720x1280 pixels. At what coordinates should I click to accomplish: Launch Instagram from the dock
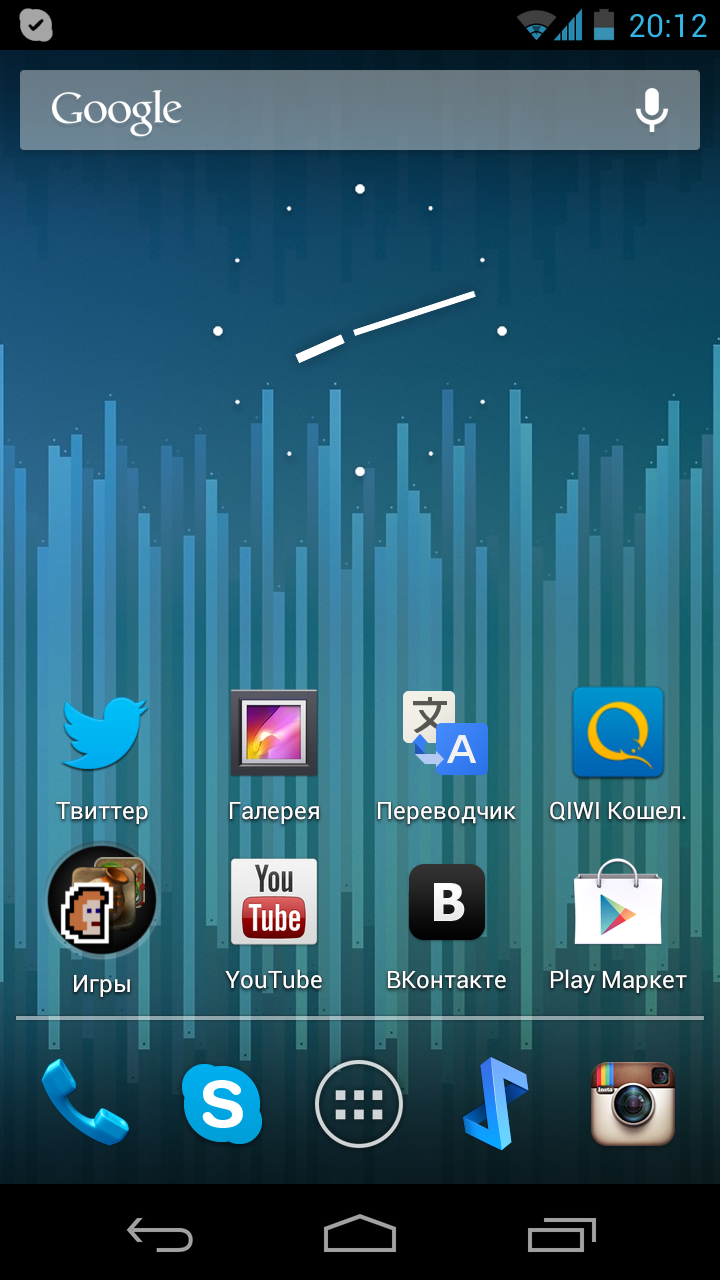point(633,1104)
